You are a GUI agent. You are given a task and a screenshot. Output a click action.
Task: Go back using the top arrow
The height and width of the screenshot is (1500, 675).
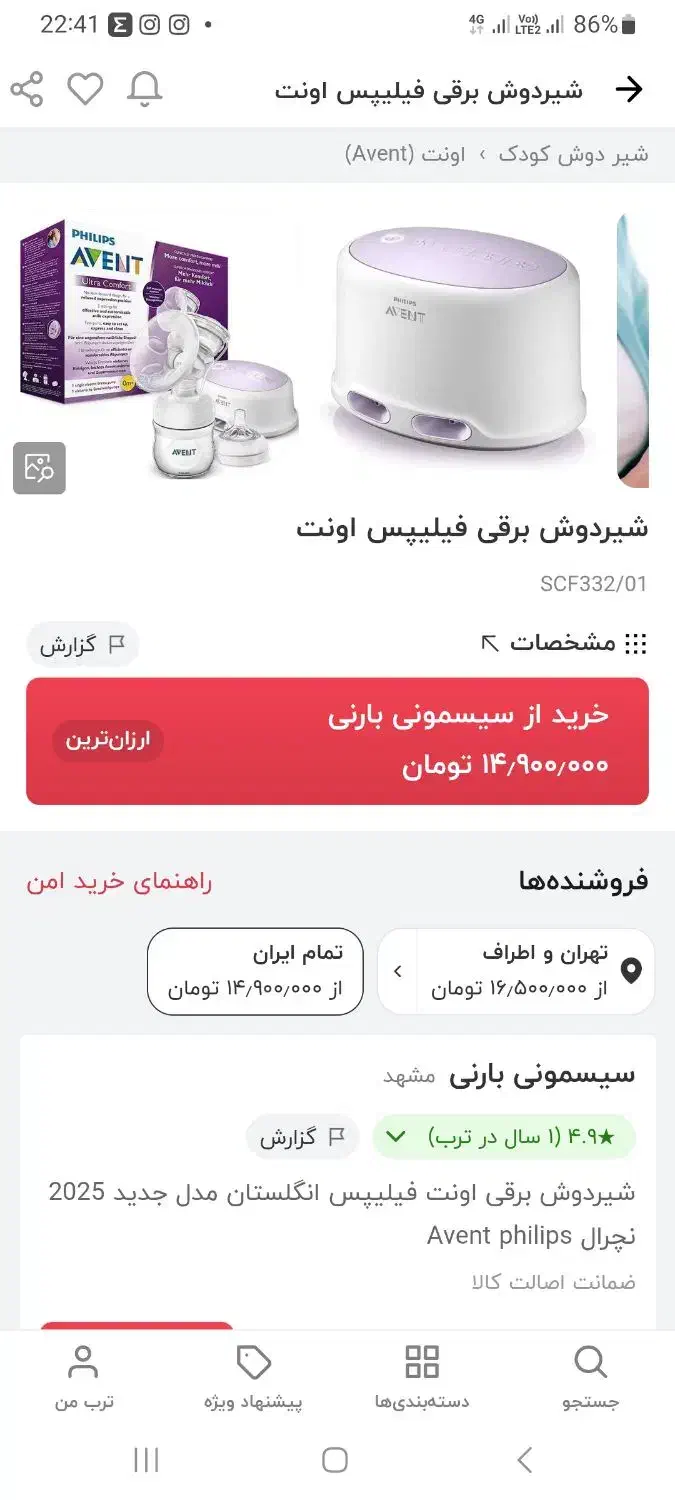(x=628, y=90)
